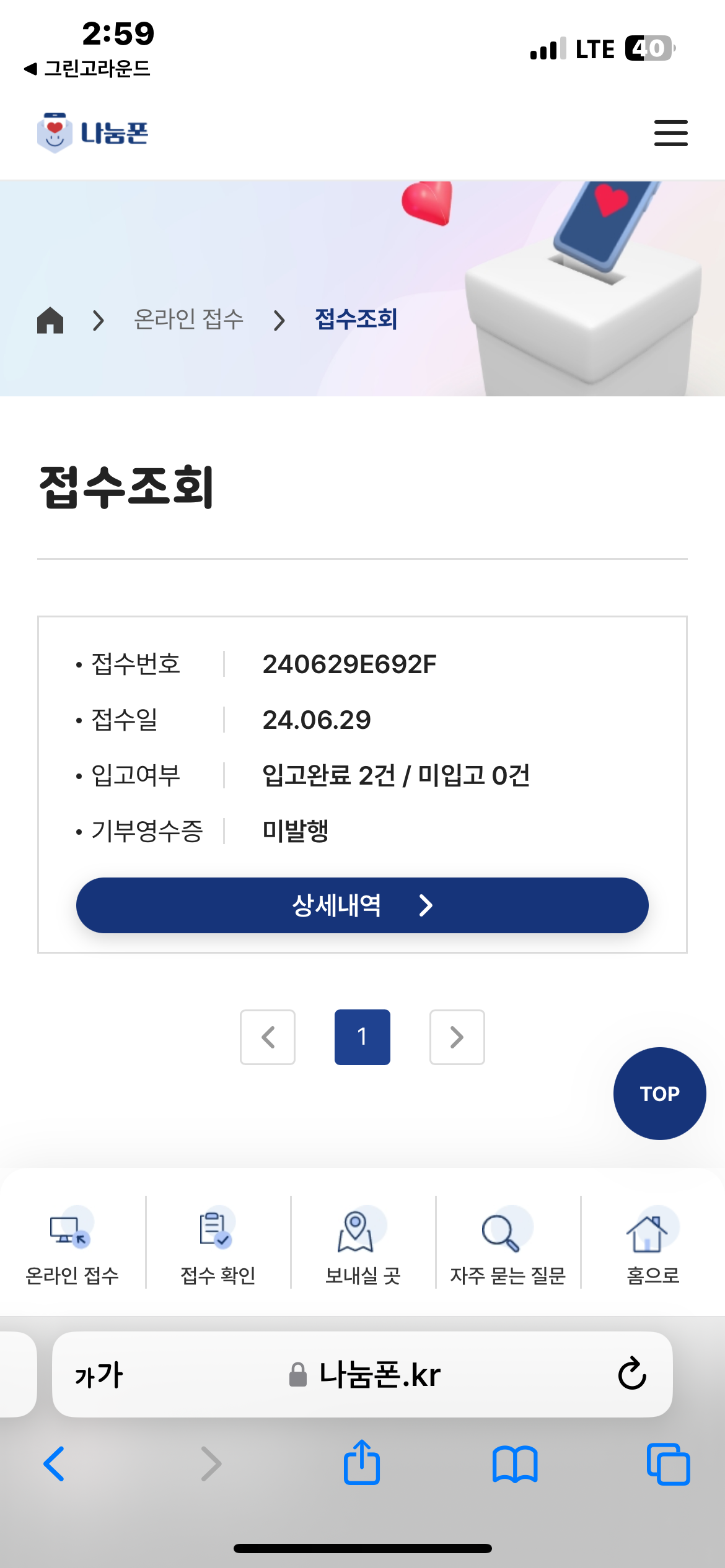The width and height of the screenshot is (725, 1568).
Task: Open the hamburger menu
Action: 670,133
